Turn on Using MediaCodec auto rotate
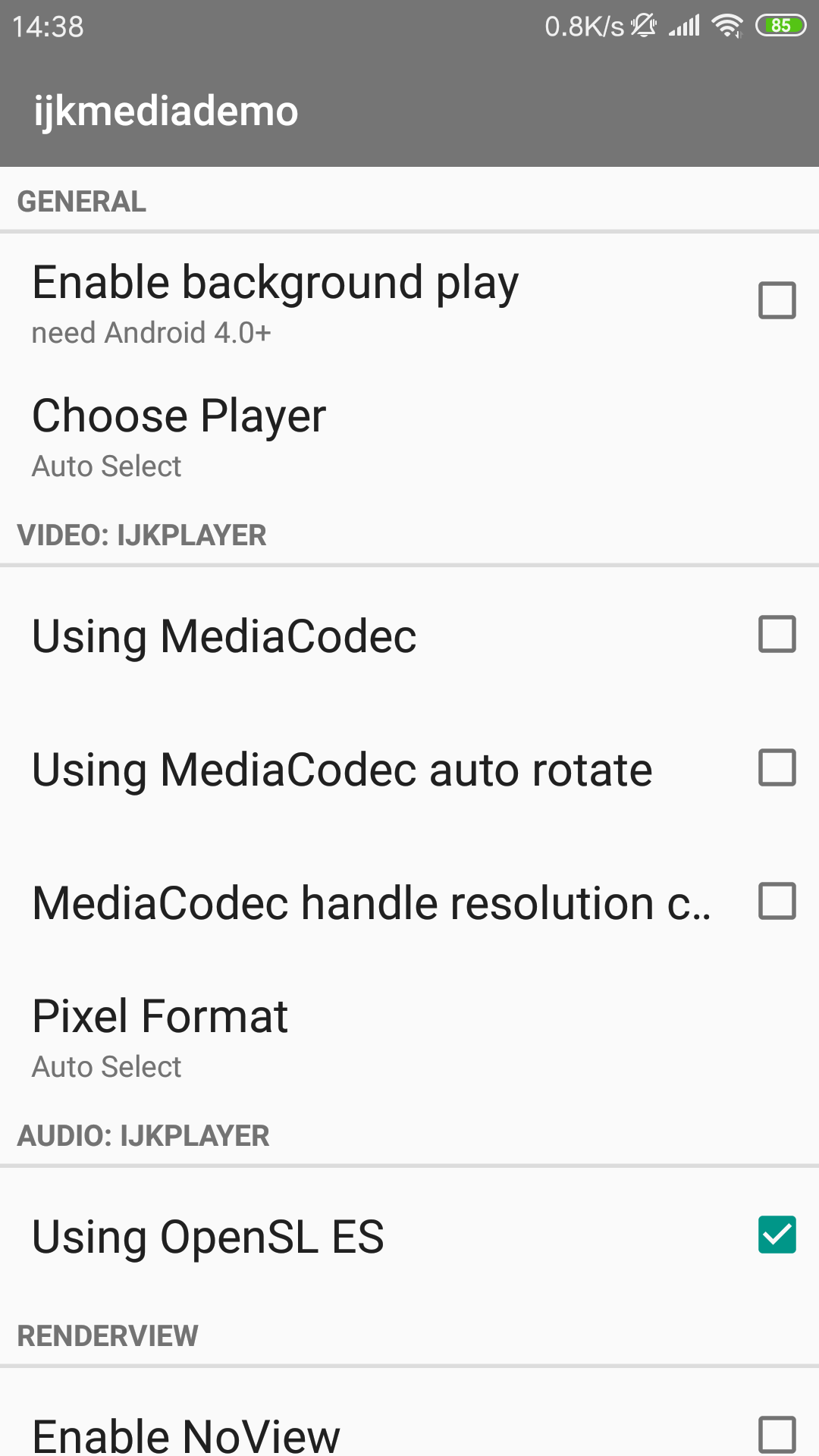Viewport: 819px width, 1456px height. [x=777, y=767]
